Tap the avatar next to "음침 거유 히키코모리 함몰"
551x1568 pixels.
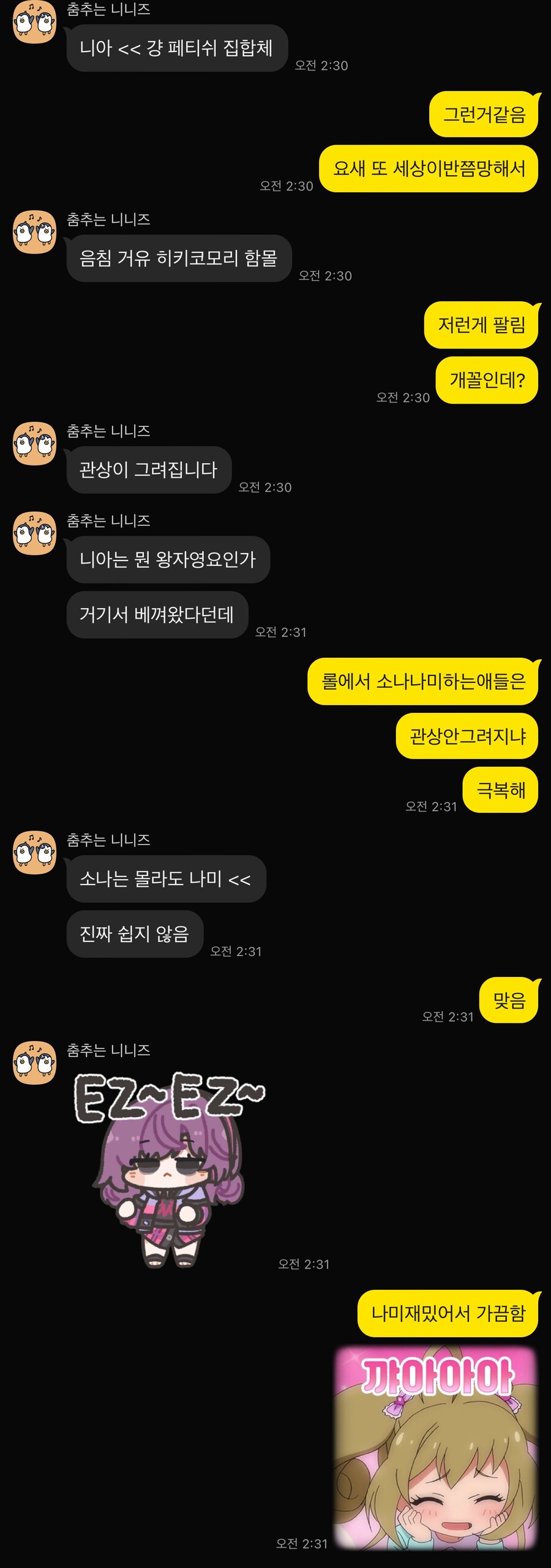34,232
